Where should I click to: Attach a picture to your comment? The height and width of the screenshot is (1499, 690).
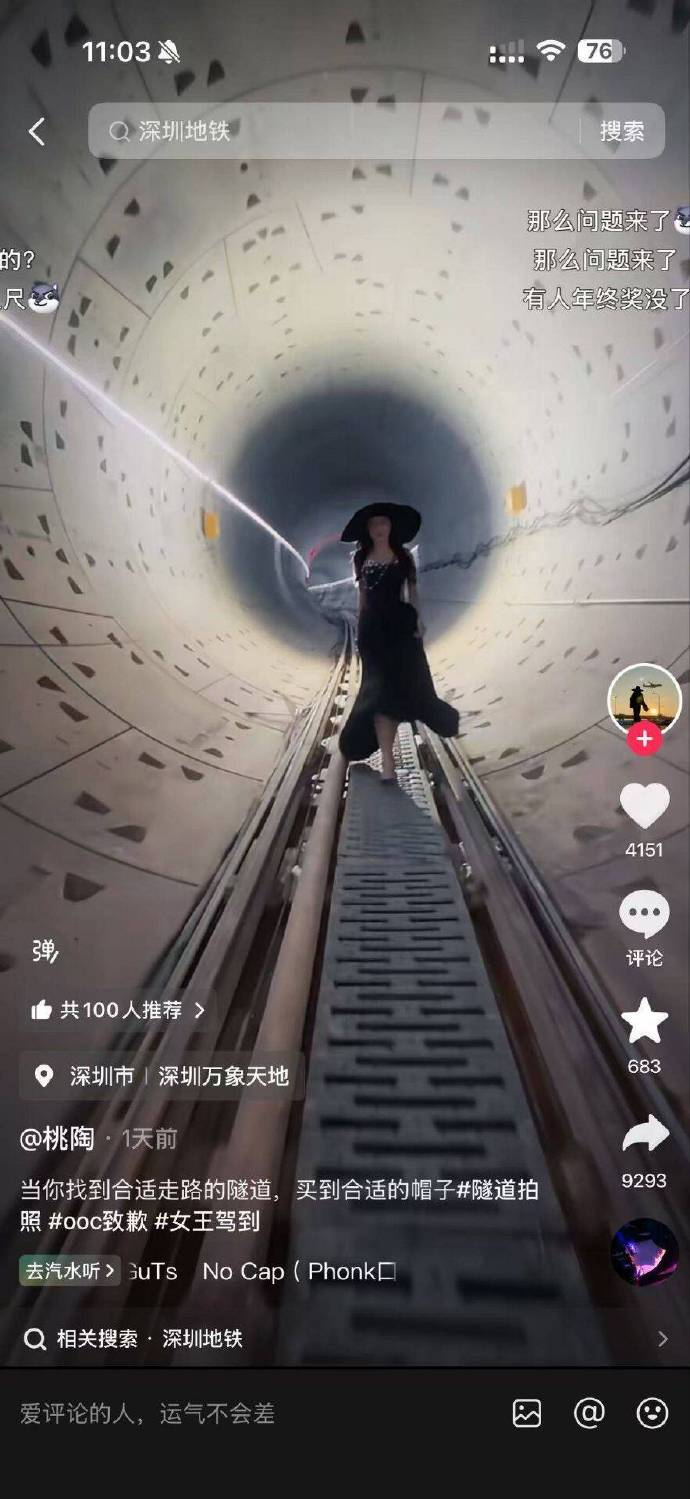pos(527,1413)
